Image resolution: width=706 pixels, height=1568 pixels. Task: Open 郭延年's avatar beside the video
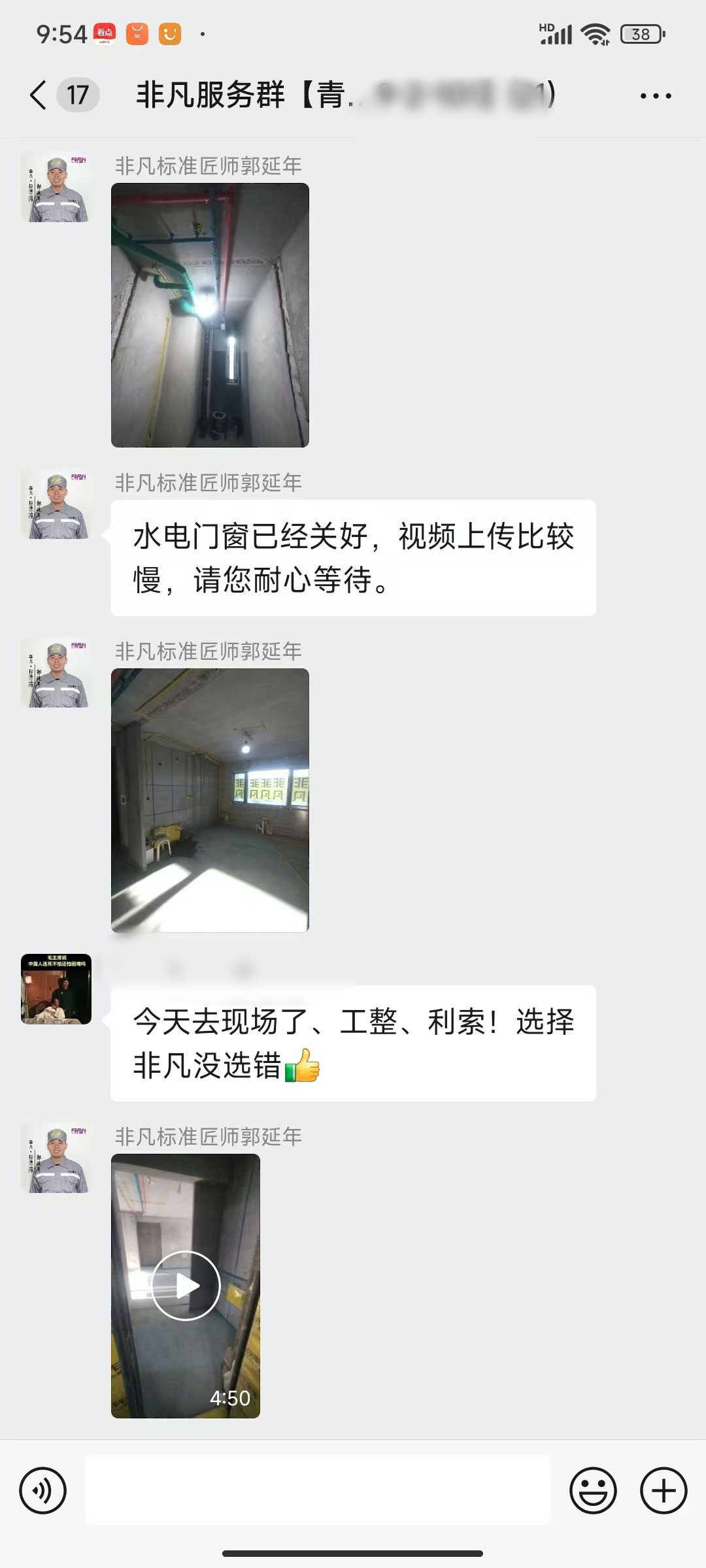click(x=56, y=1158)
